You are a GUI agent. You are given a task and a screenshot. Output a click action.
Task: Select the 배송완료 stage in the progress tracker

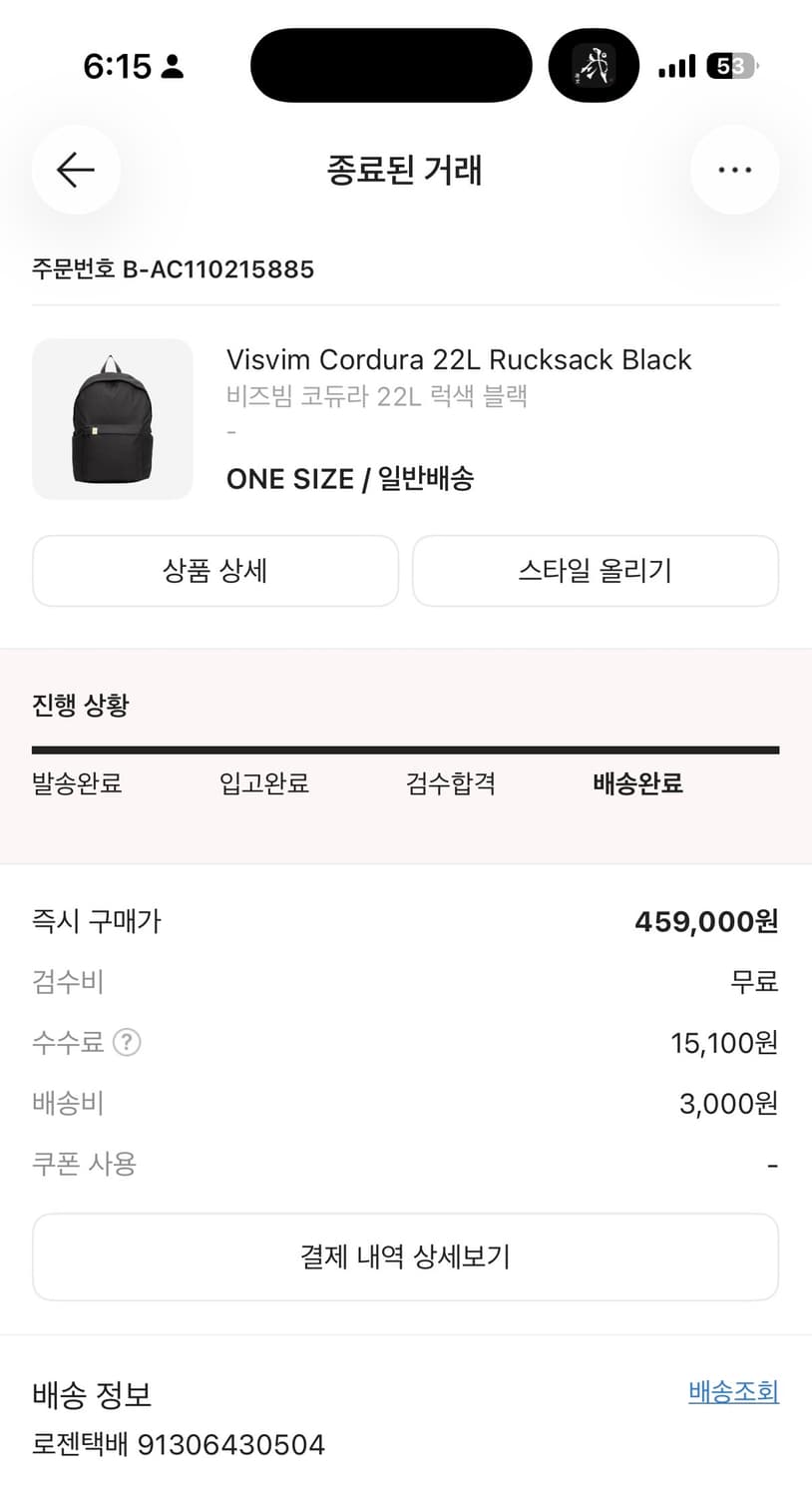click(x=637, y=784)
